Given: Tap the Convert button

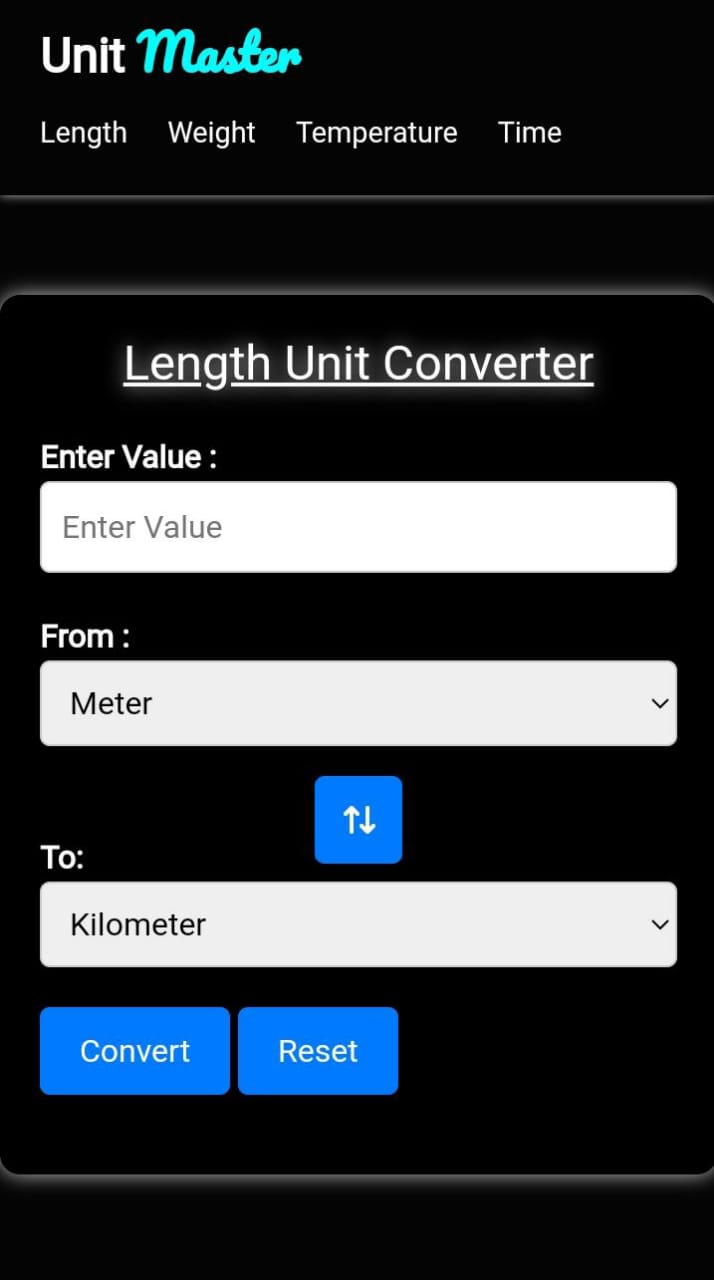Looking at the screenshot, I should tap(135, 1051).
